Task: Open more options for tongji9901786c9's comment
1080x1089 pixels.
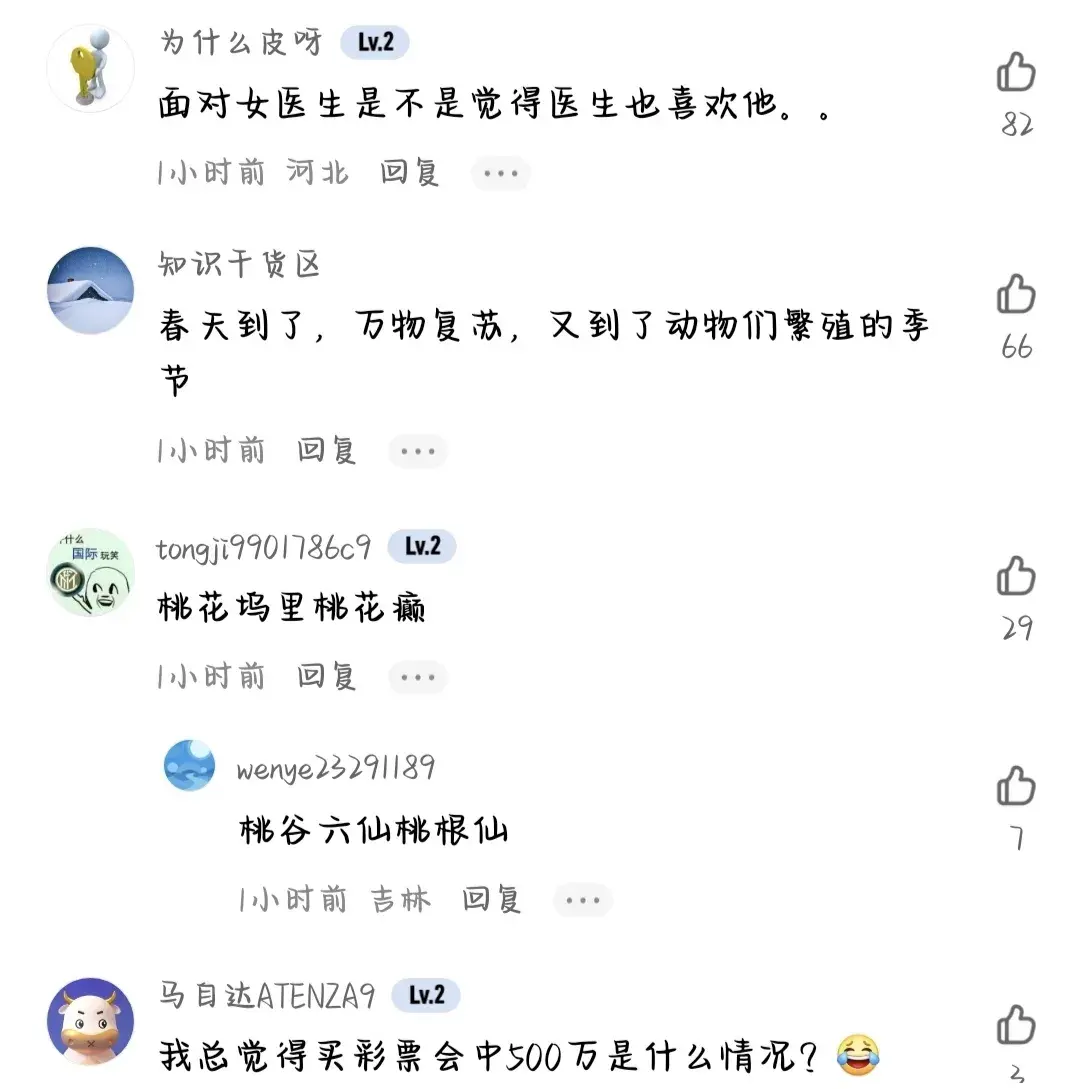Action: click(417, 677)
